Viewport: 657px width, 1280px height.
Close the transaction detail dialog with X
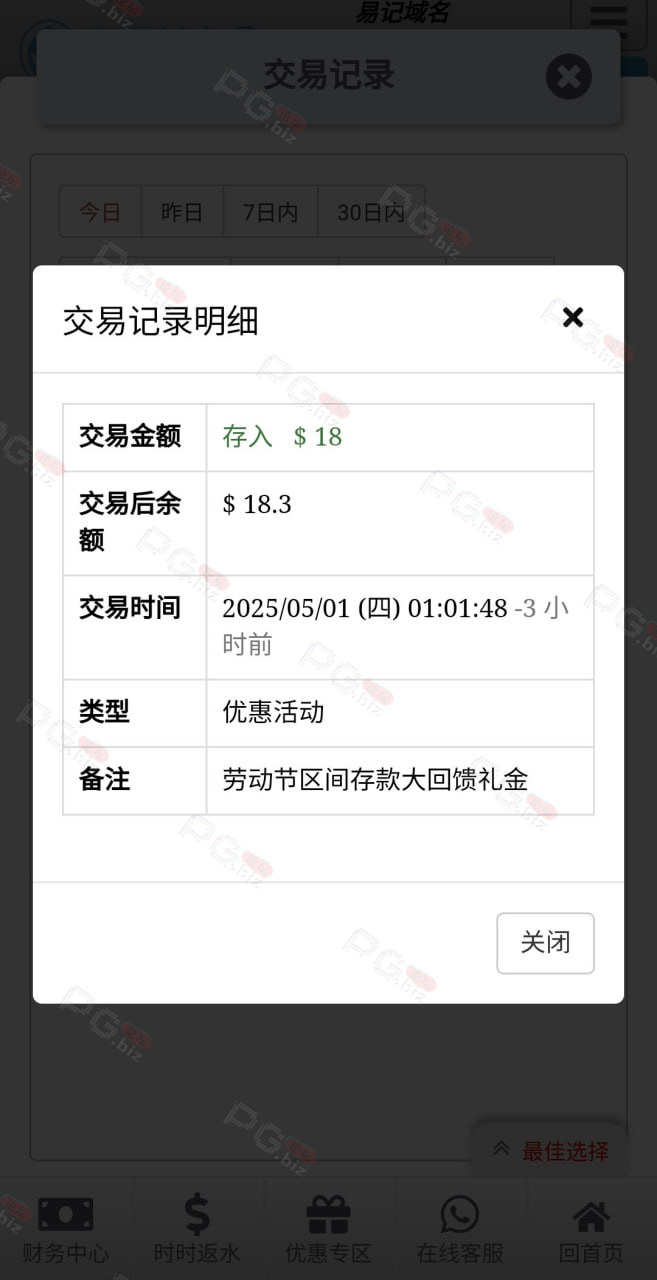pyautogui.click(x=572, y=318)
